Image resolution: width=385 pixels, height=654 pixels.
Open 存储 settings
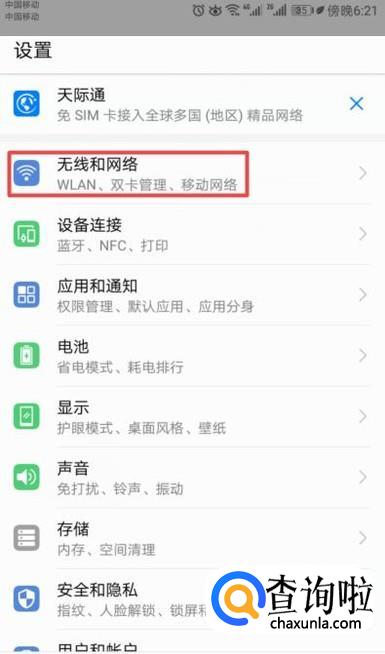point(192,539)
